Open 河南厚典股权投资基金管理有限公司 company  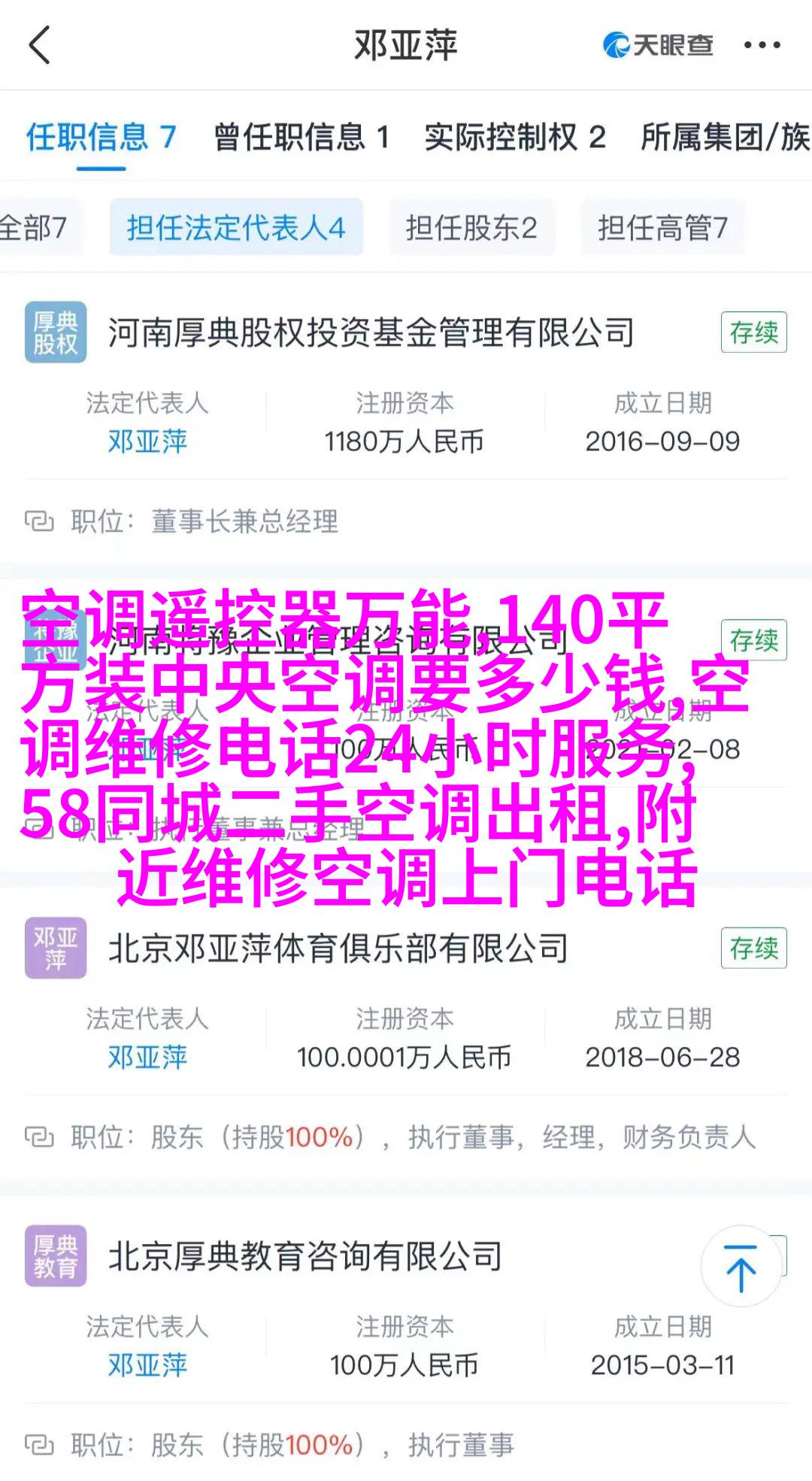tap(371, 332)
